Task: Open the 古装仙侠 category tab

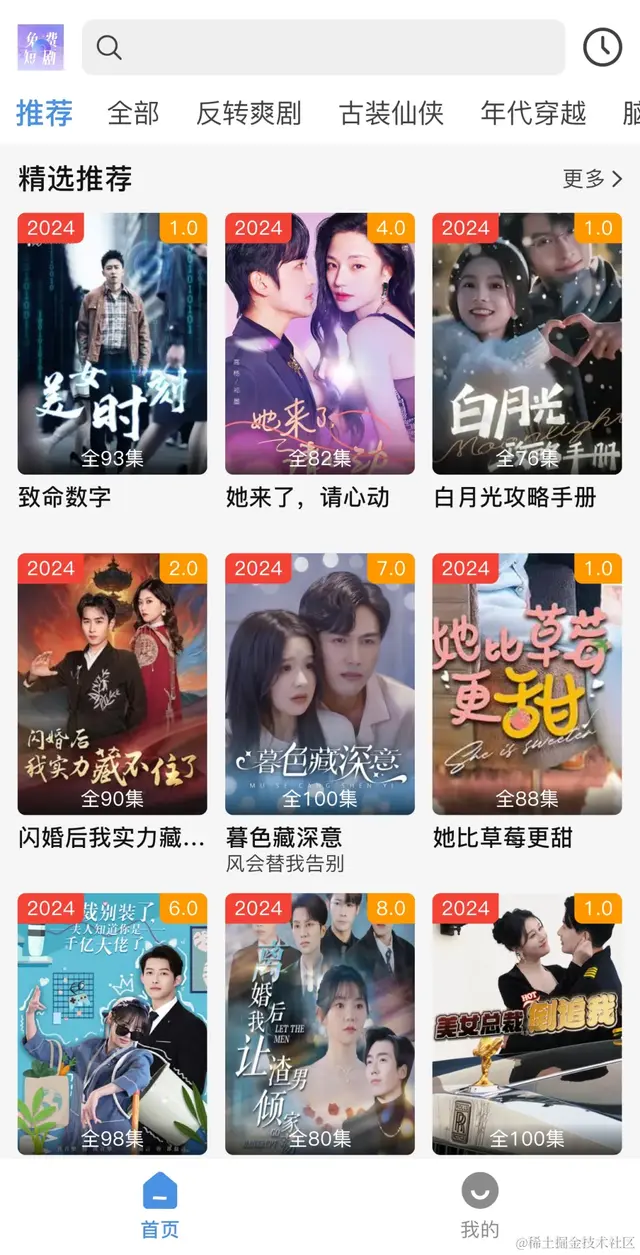Action: point(391,113)
